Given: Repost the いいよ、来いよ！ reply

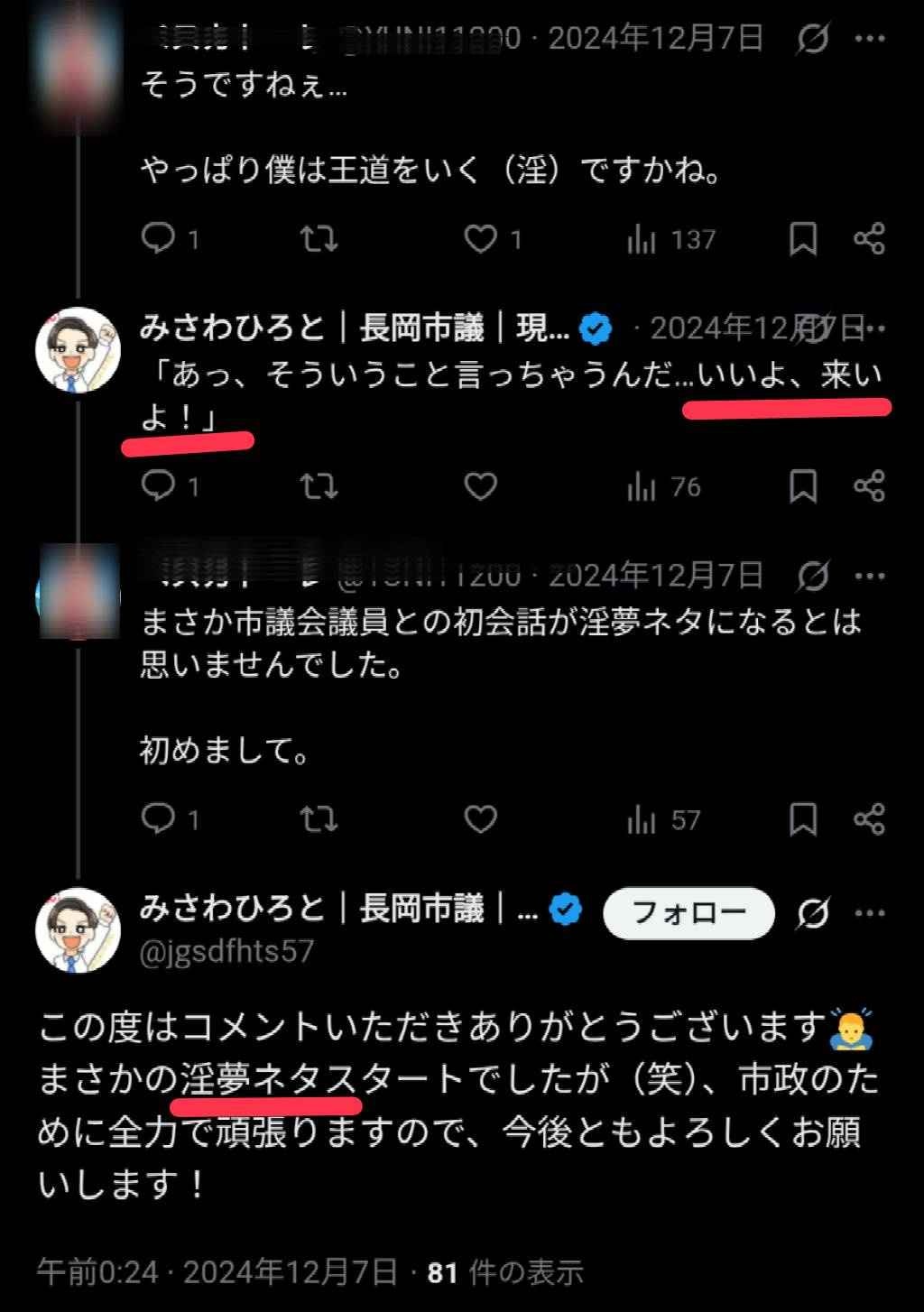Looking at the screenshot, I should point(319,487).
